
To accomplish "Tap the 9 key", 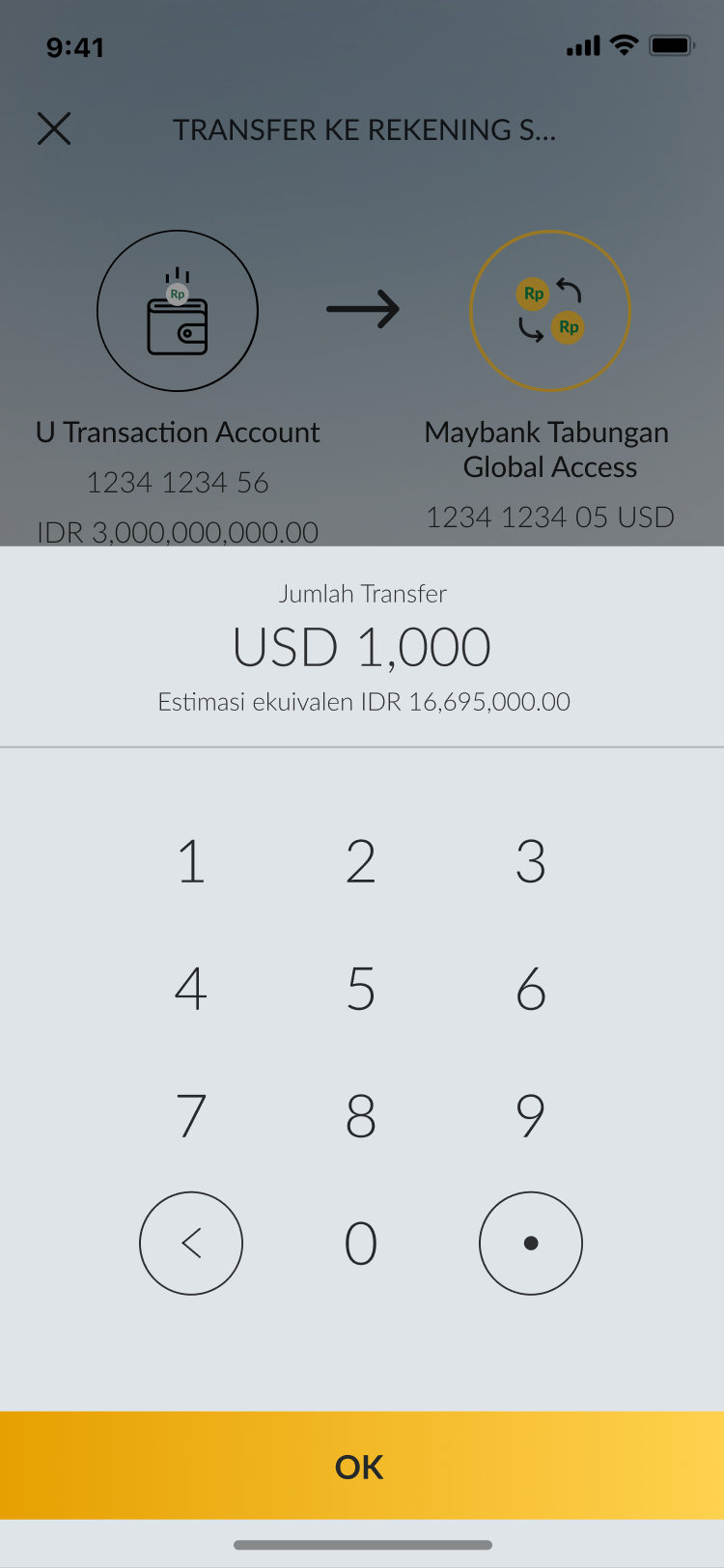I will (x=531, y=1116).
